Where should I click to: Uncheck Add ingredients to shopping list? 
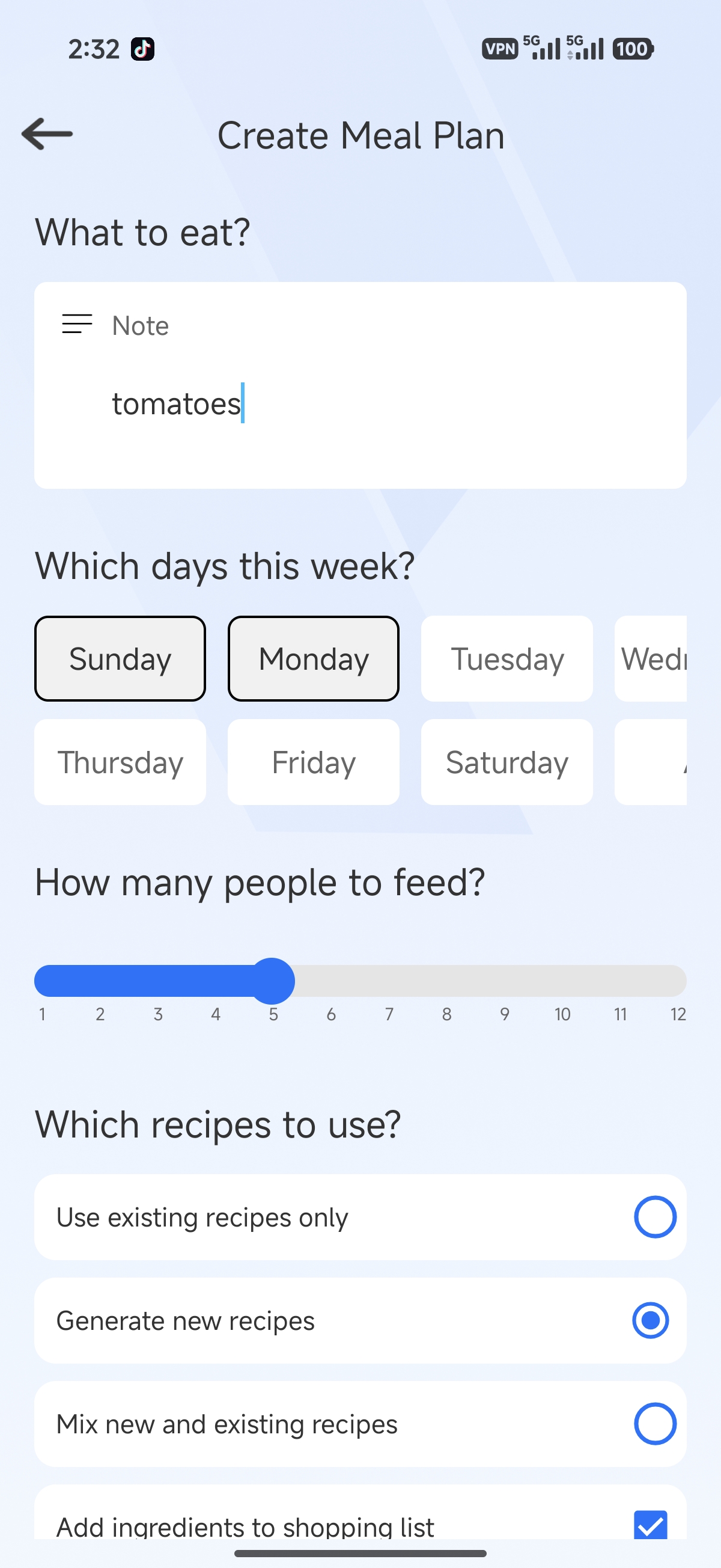click(650, 1525)
